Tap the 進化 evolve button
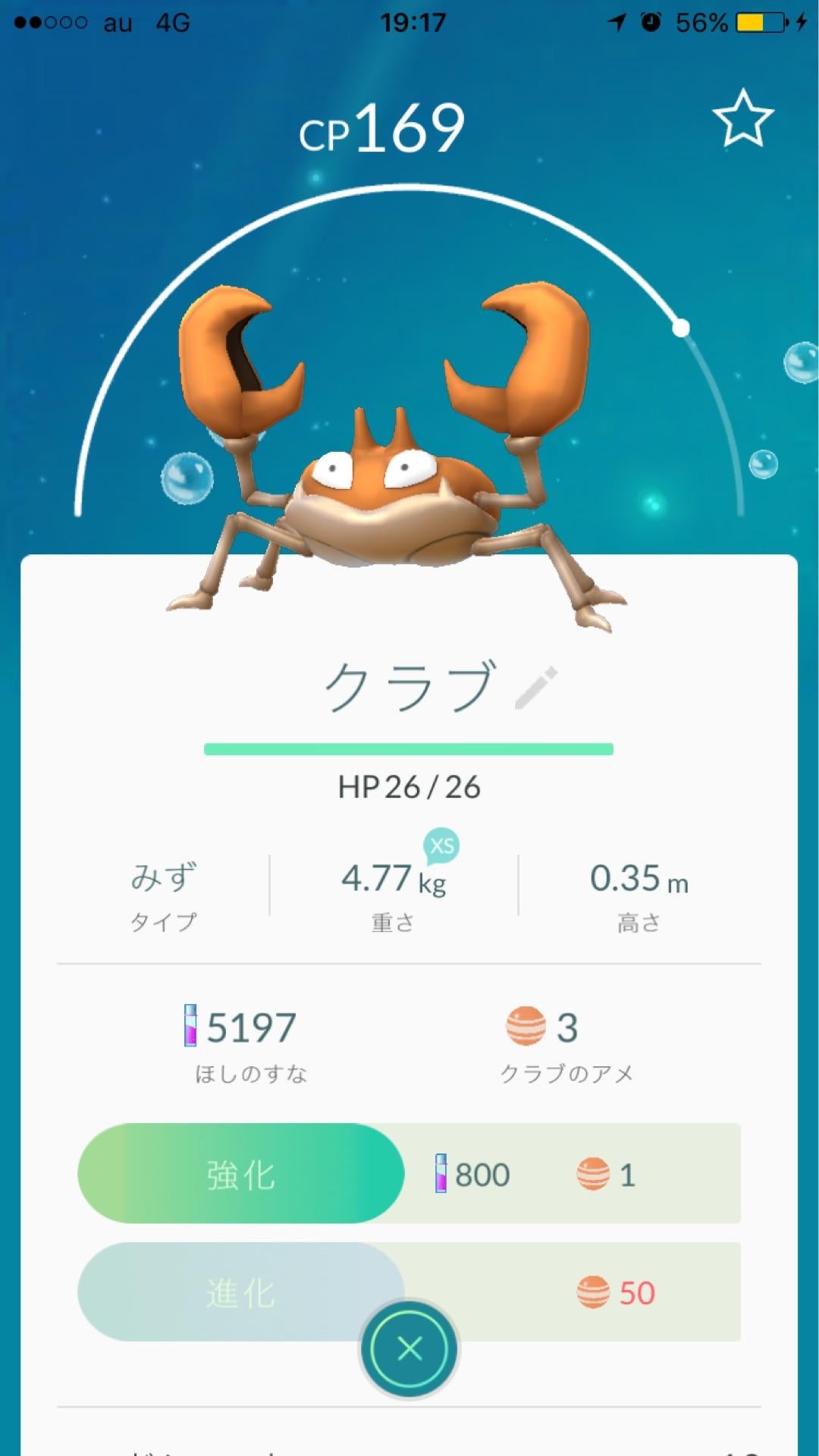This screenshot has height=1456, width=819. click(x=240, y=1291)
